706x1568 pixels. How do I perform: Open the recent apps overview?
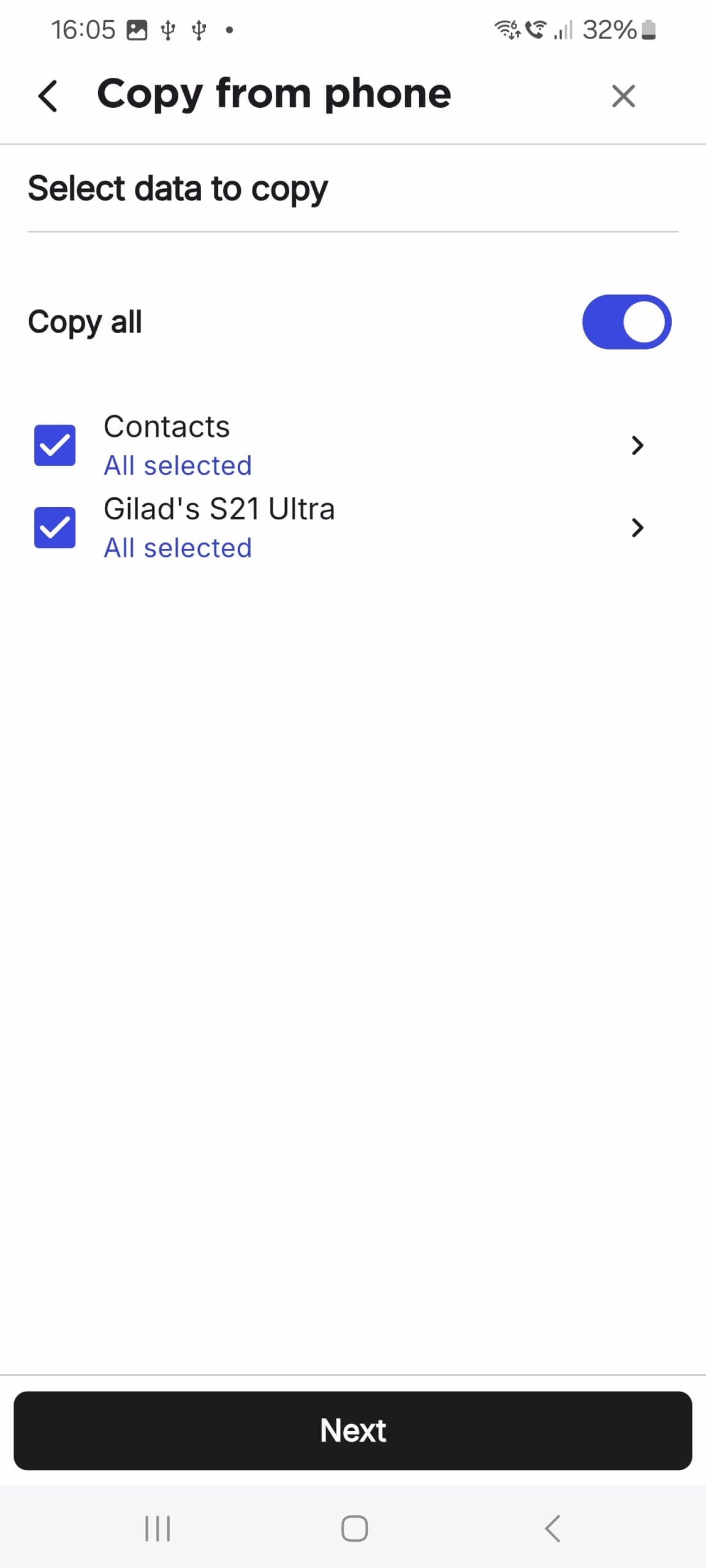point(158,1528)
